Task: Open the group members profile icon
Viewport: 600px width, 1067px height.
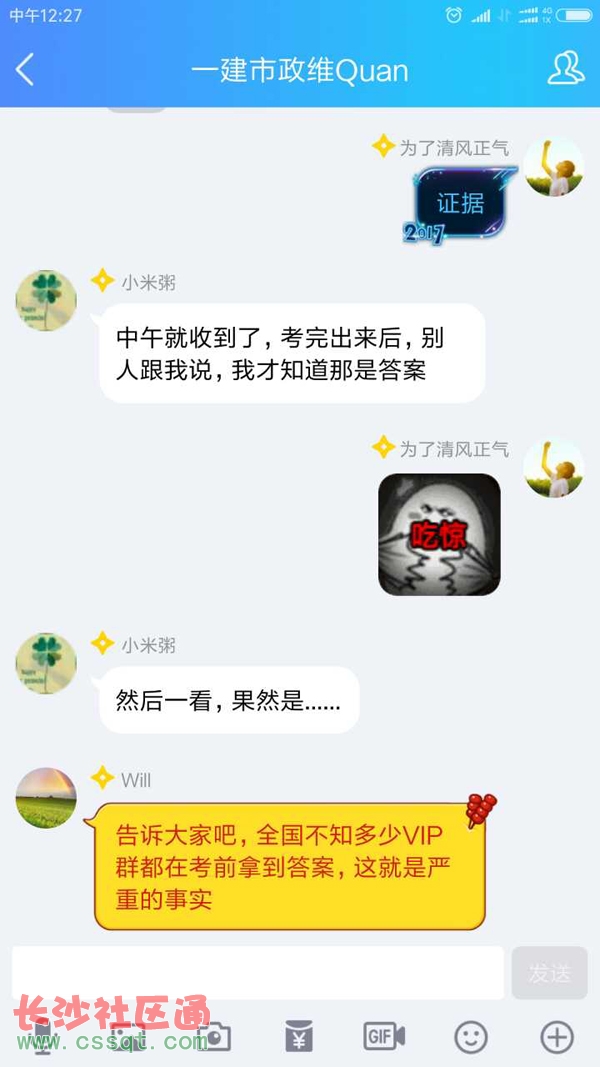Action: tap(566, 69)
